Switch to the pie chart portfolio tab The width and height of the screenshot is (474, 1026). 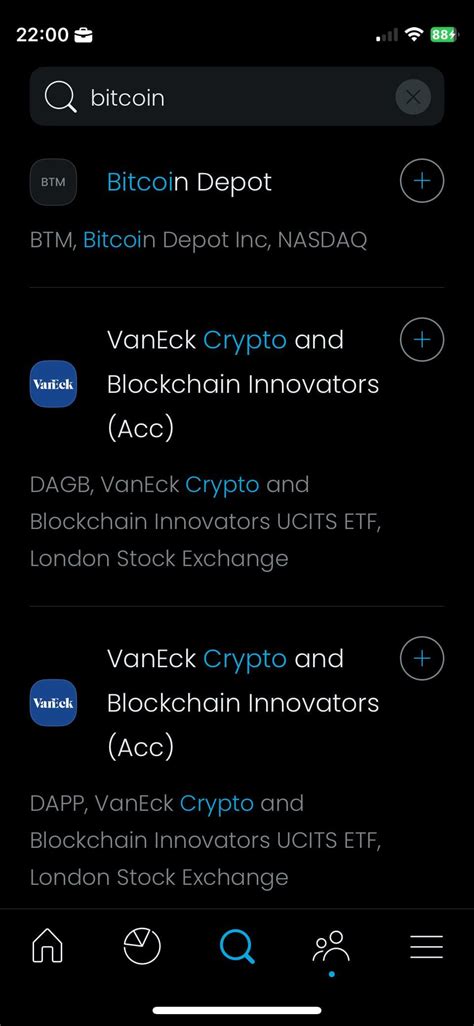[x=142, y=946]
